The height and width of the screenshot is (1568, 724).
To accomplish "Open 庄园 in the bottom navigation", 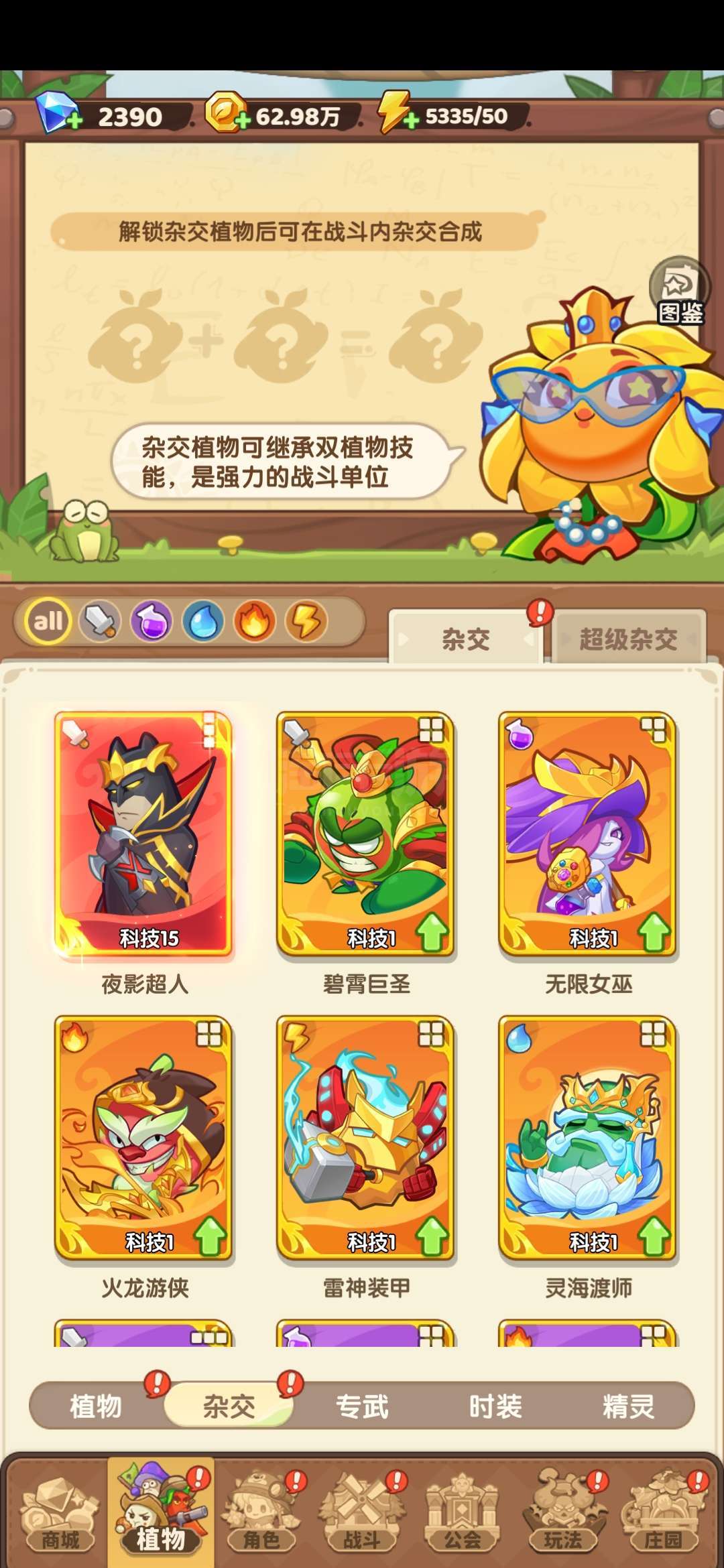I will pos(664,1513).
